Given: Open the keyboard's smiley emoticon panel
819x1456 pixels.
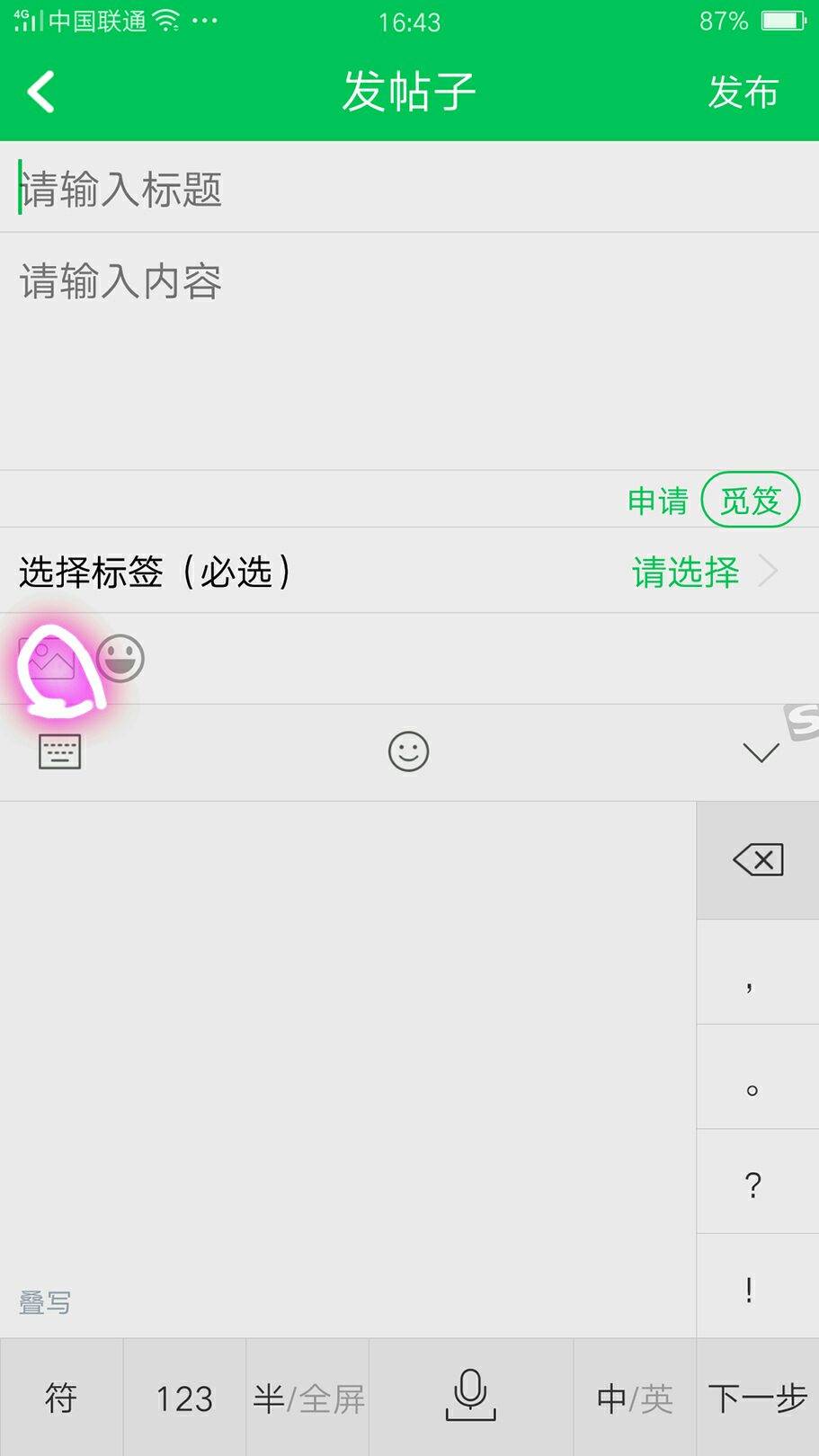Looking at the screenshot, I should coord(408,751).
